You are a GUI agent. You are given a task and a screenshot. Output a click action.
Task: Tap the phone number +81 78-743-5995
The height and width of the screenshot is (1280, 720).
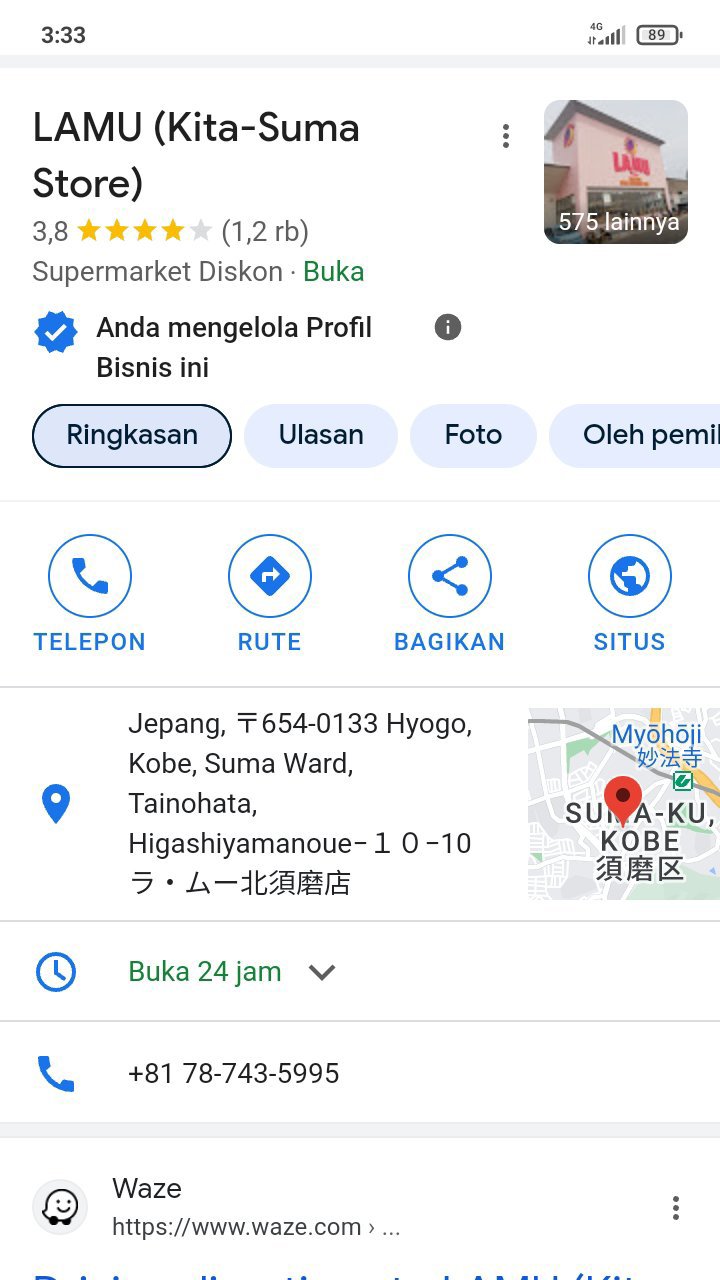point(234,1073)
